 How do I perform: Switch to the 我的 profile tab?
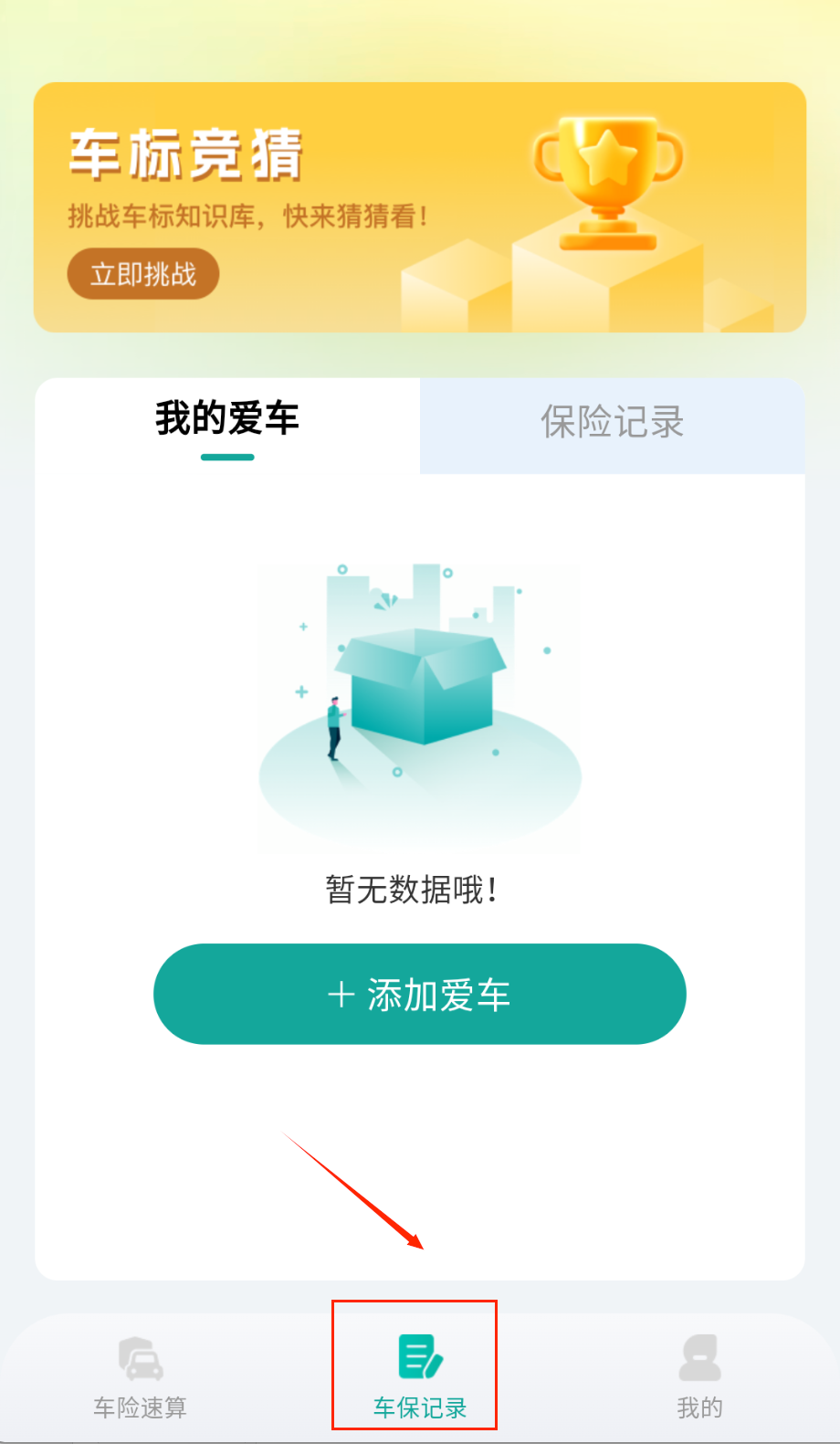pos(699,1375)
